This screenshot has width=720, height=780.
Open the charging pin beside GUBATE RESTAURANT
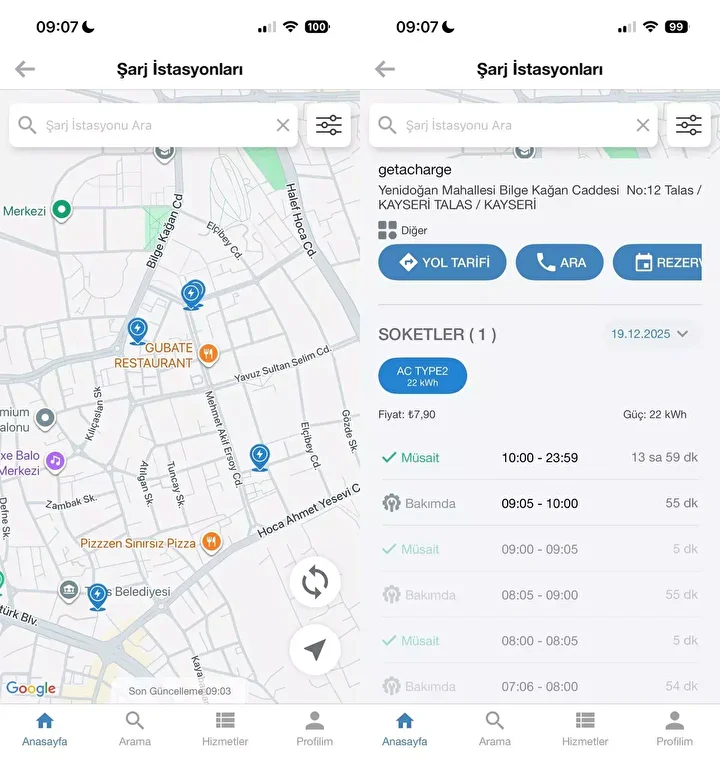click(137, 330)
